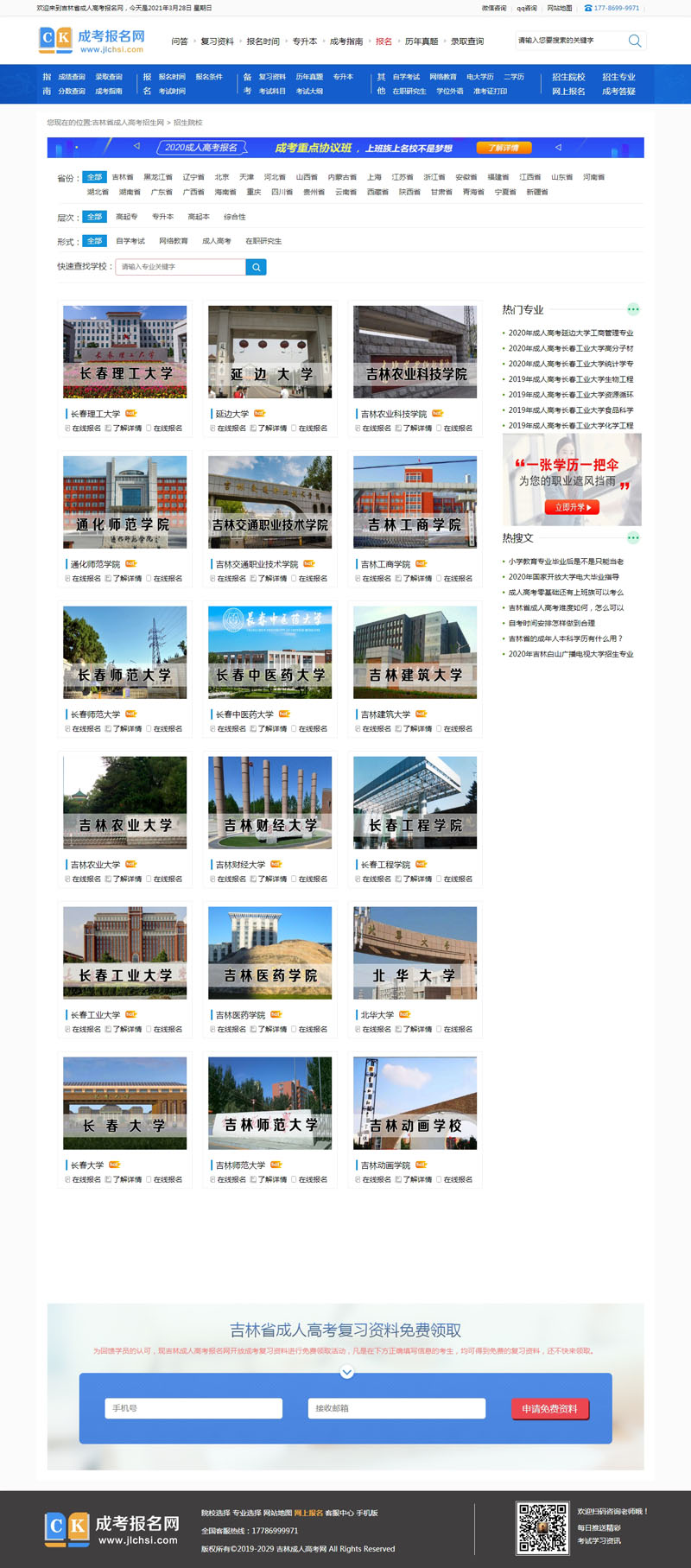Open 网上报名 link in the footer
This screenshot has height=1568, width=691.
[308, 1513]
